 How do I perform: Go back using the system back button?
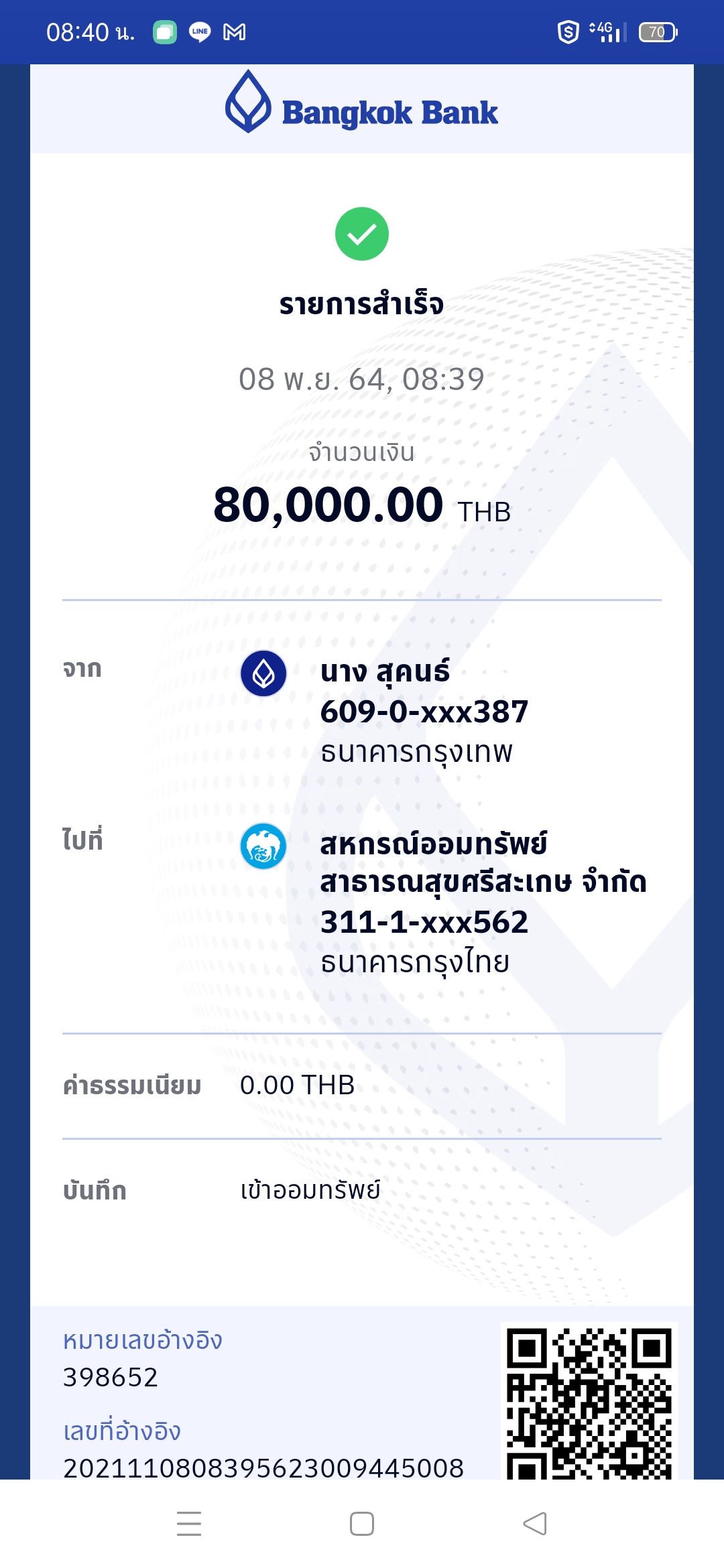pyautogui.click(x=535, y=1523)
